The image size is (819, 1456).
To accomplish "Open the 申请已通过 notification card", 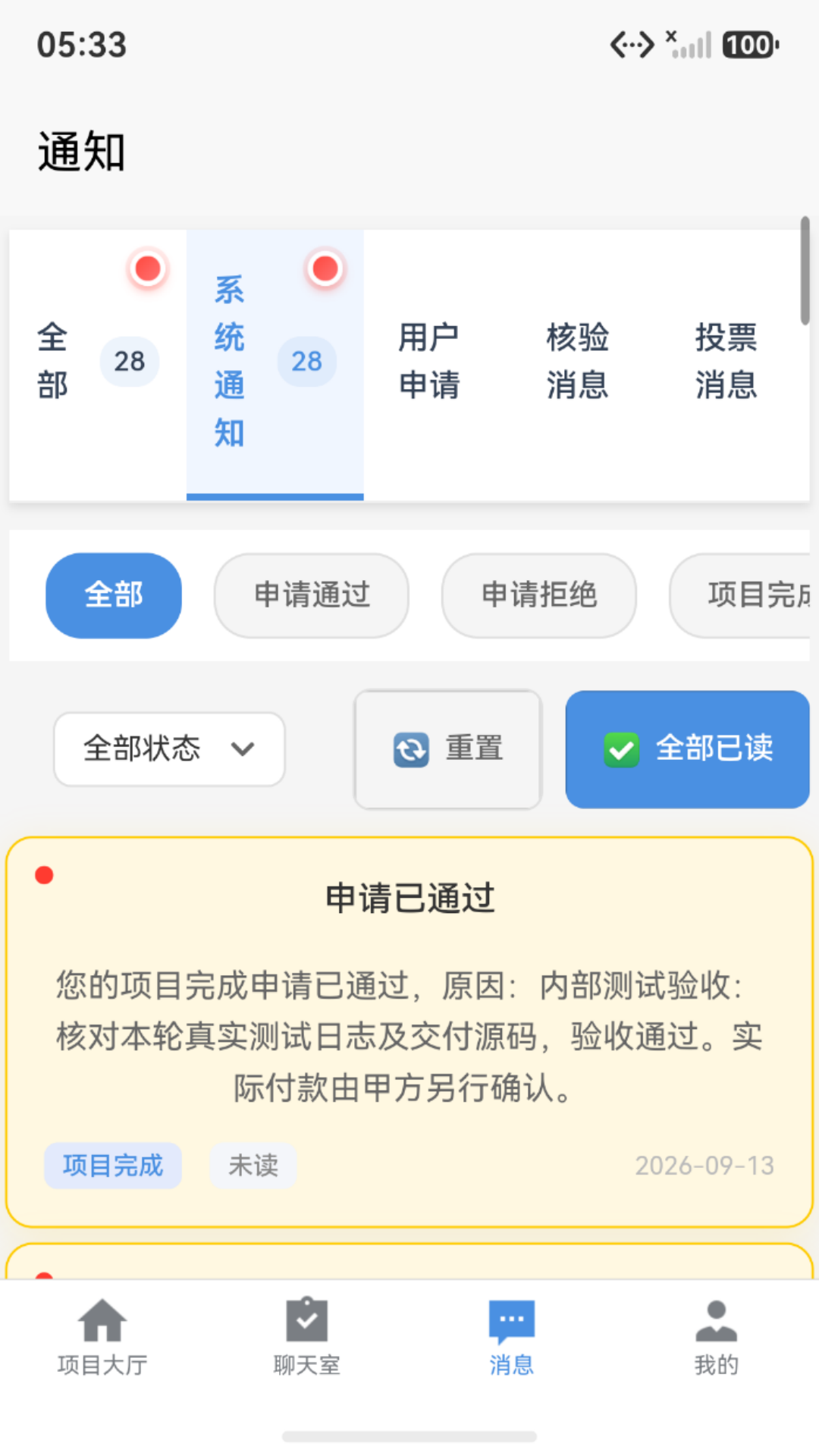I will (x=409, y=1032).
